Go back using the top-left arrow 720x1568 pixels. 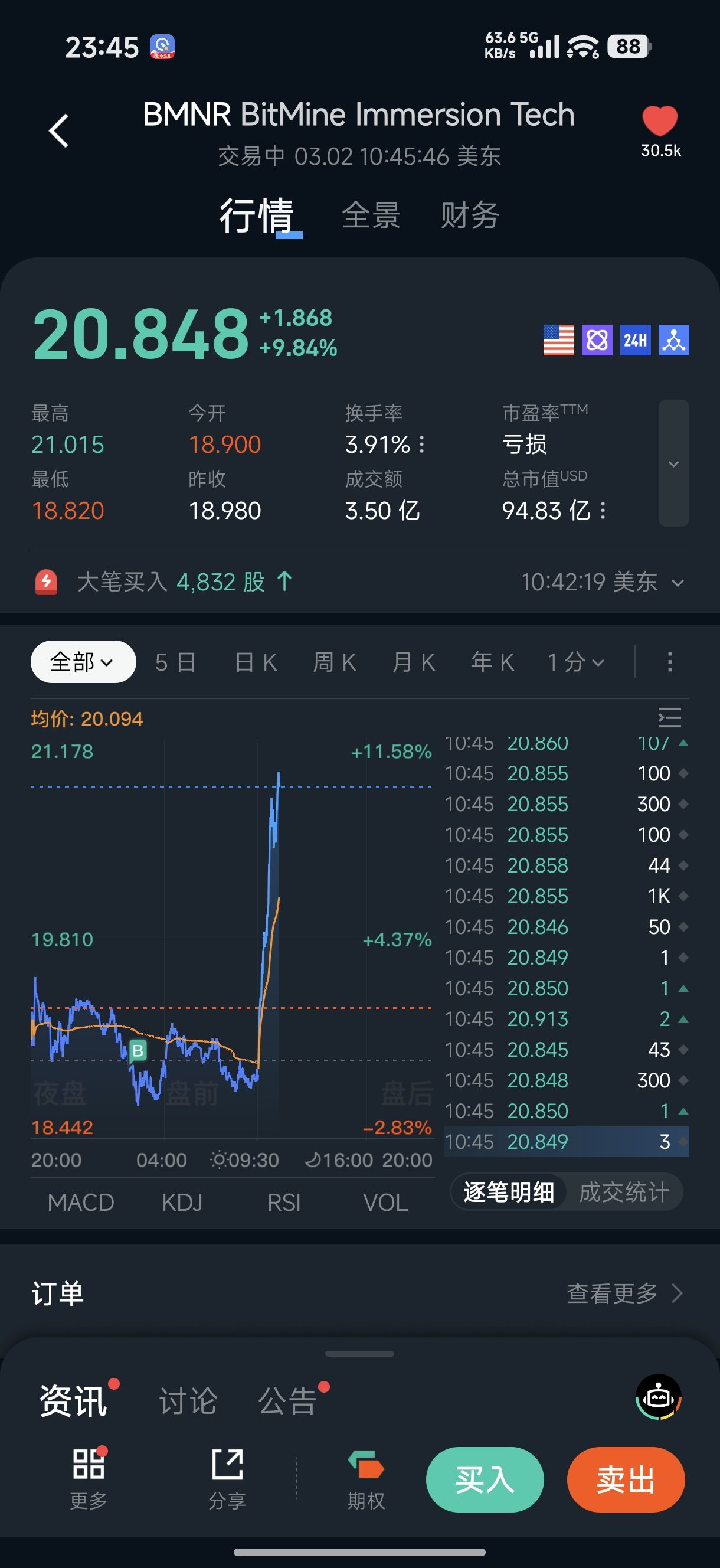pos(59,131)
